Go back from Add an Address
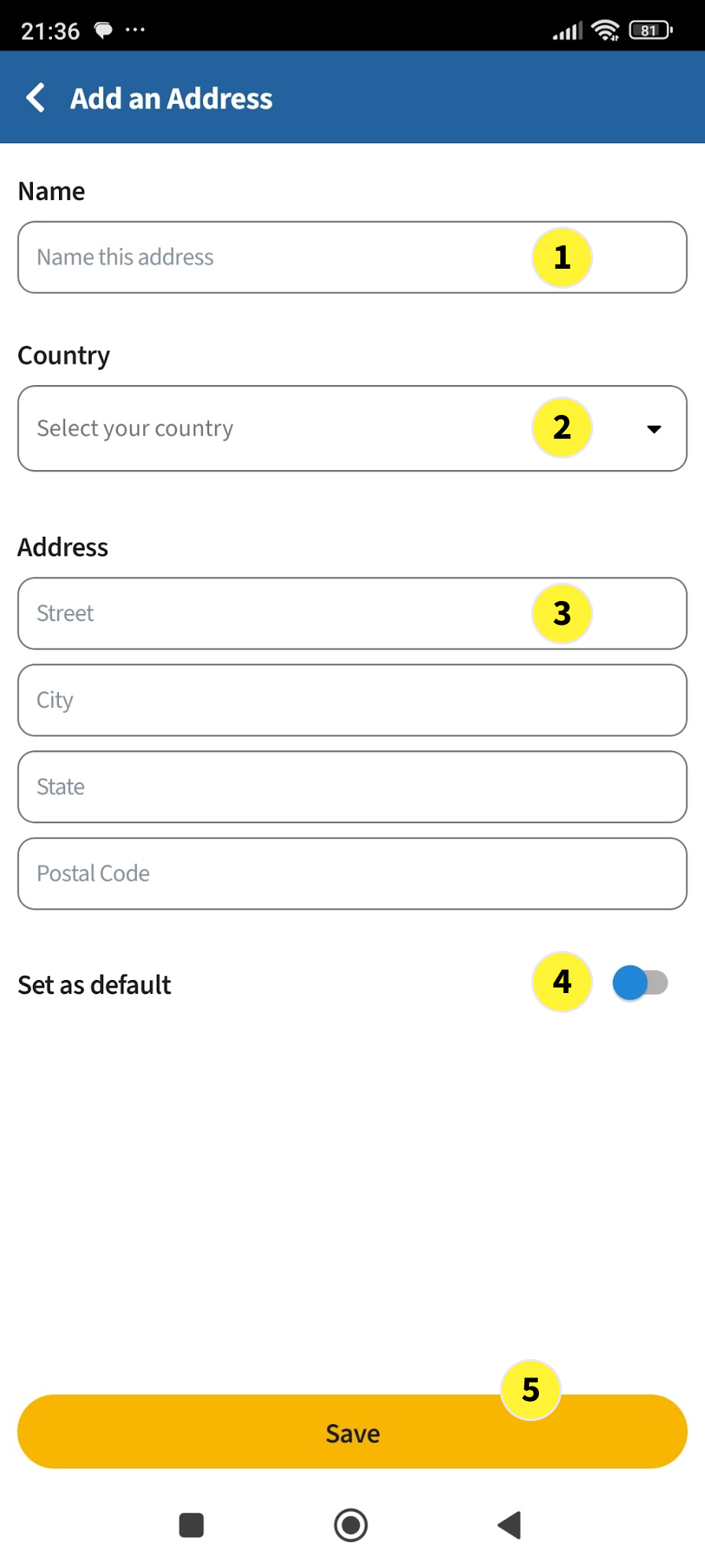Viewport: 705px width, 1568px height. coord(35,98)
